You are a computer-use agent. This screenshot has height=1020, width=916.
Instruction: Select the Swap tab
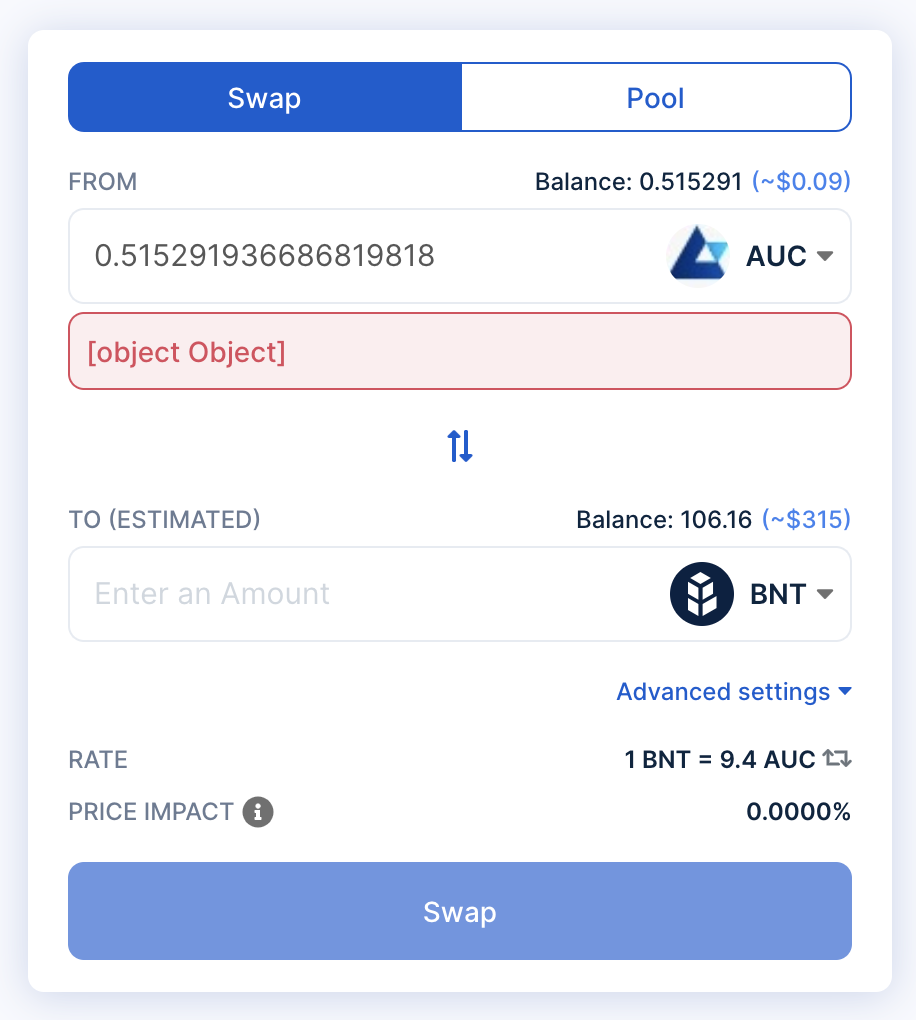tap(264, 97)
